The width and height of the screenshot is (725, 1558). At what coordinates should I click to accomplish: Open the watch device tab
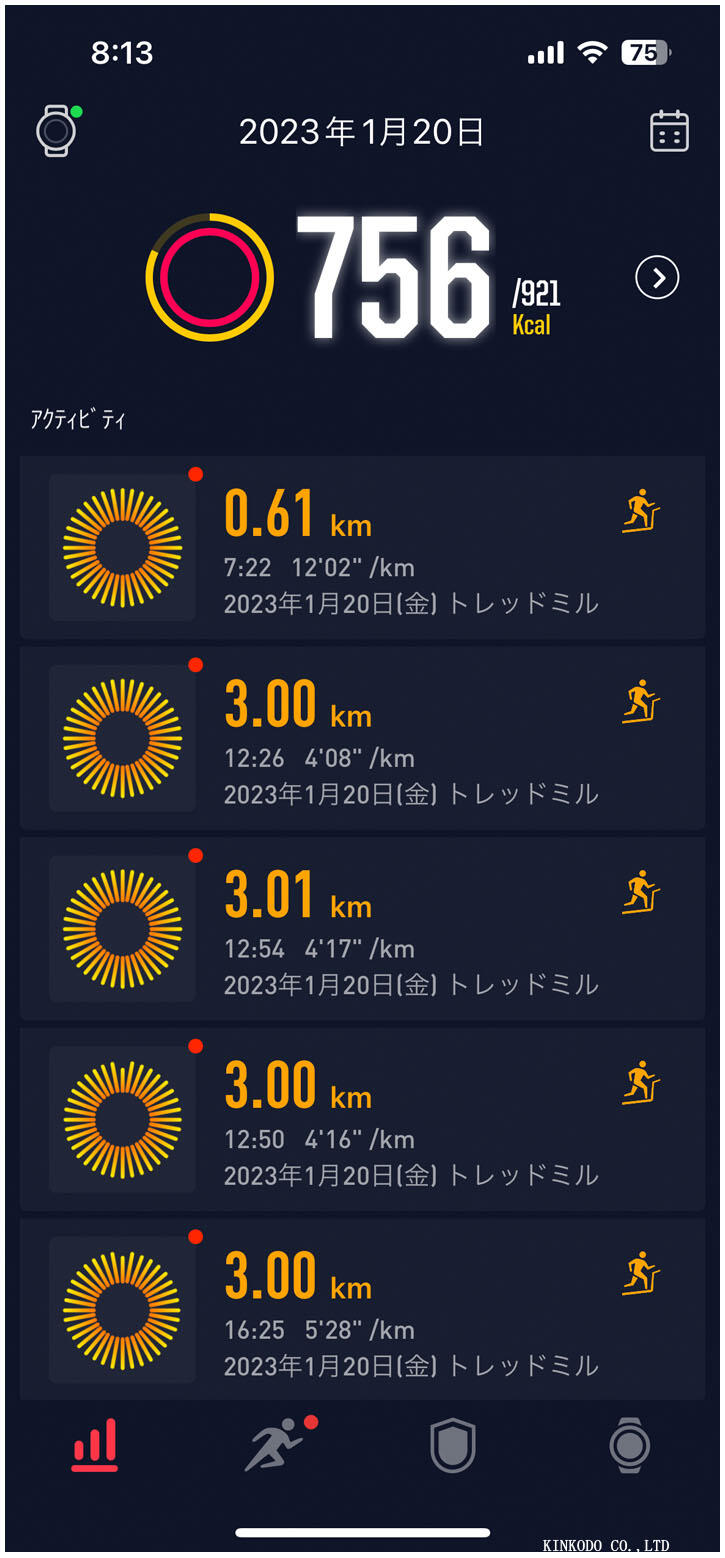tap(630, 1445)
